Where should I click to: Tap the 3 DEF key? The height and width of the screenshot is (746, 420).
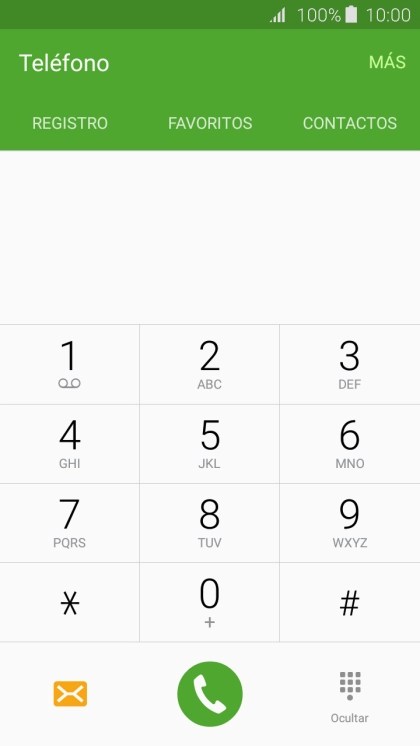350,365
